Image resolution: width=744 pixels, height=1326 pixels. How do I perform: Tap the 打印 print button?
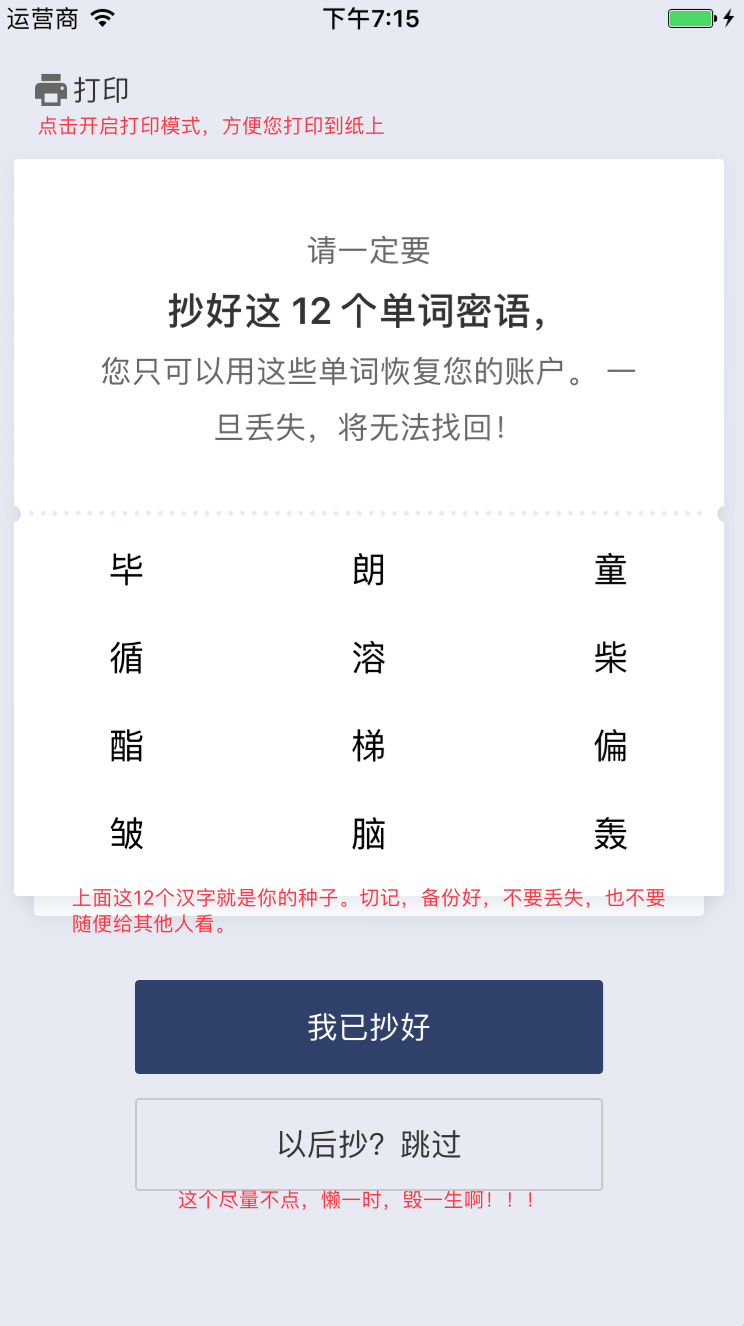pos(83,90)
